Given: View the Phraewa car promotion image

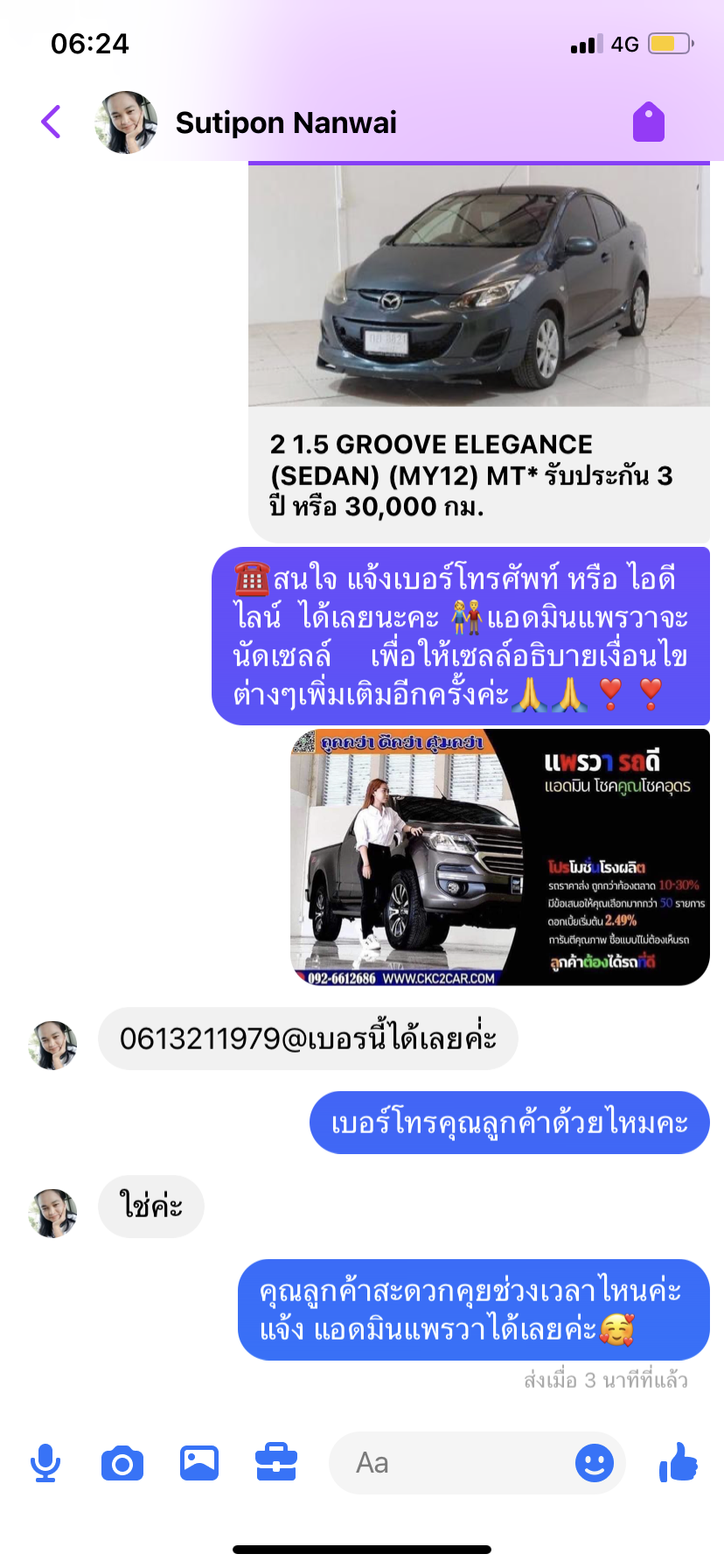Looking at the screenshot, I should [x=500, y=857].
